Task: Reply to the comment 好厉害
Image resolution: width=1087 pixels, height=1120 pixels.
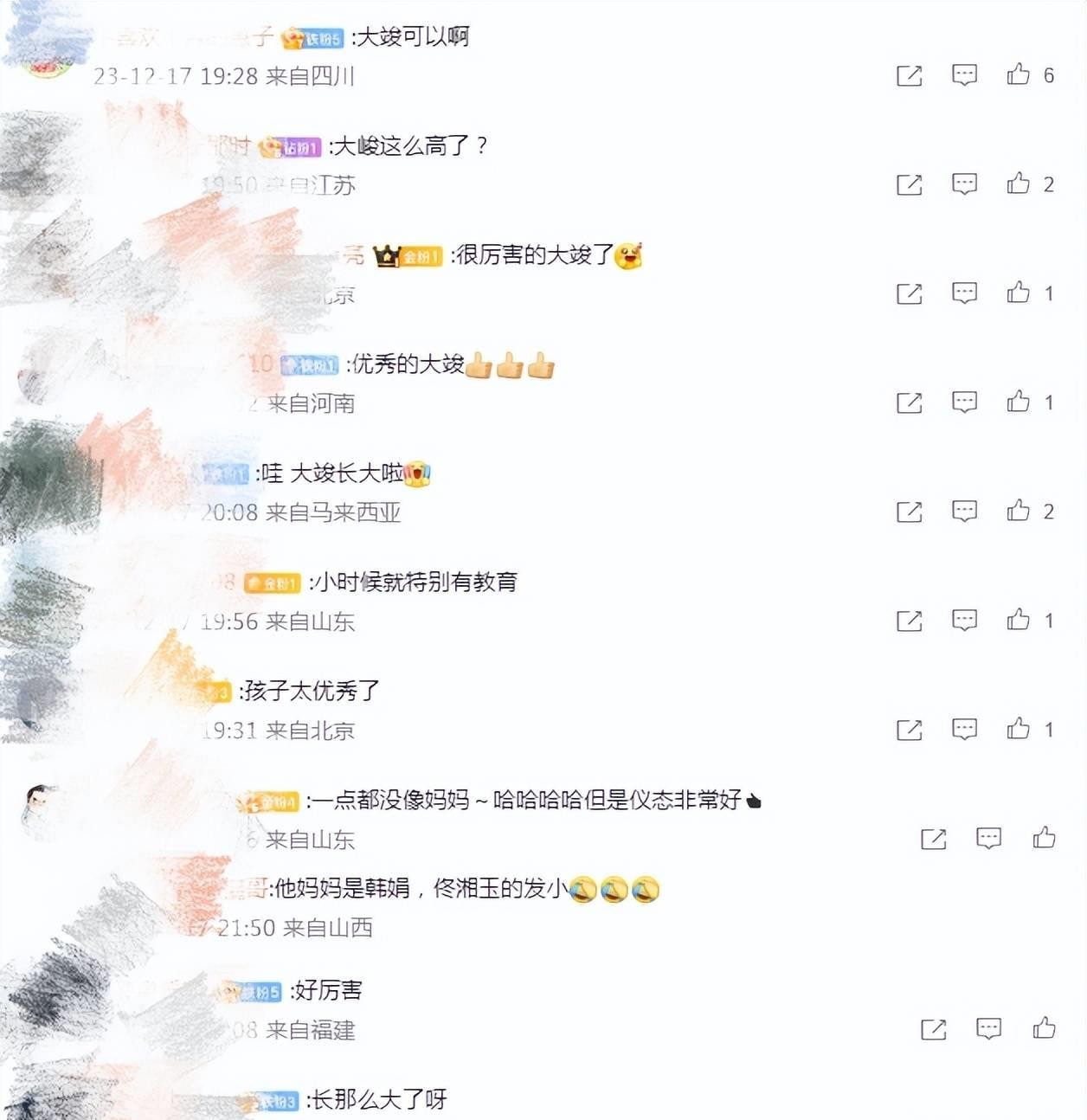Action: (x=988, y=1028)
